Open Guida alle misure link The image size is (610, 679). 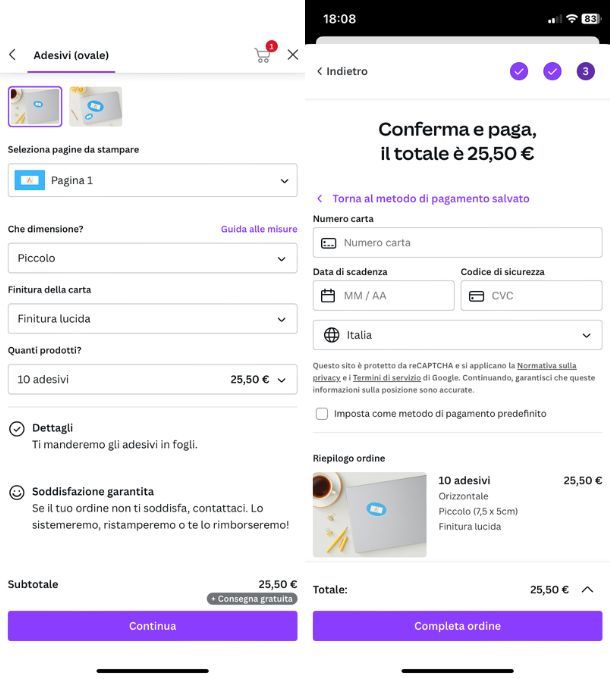point(258,229)
